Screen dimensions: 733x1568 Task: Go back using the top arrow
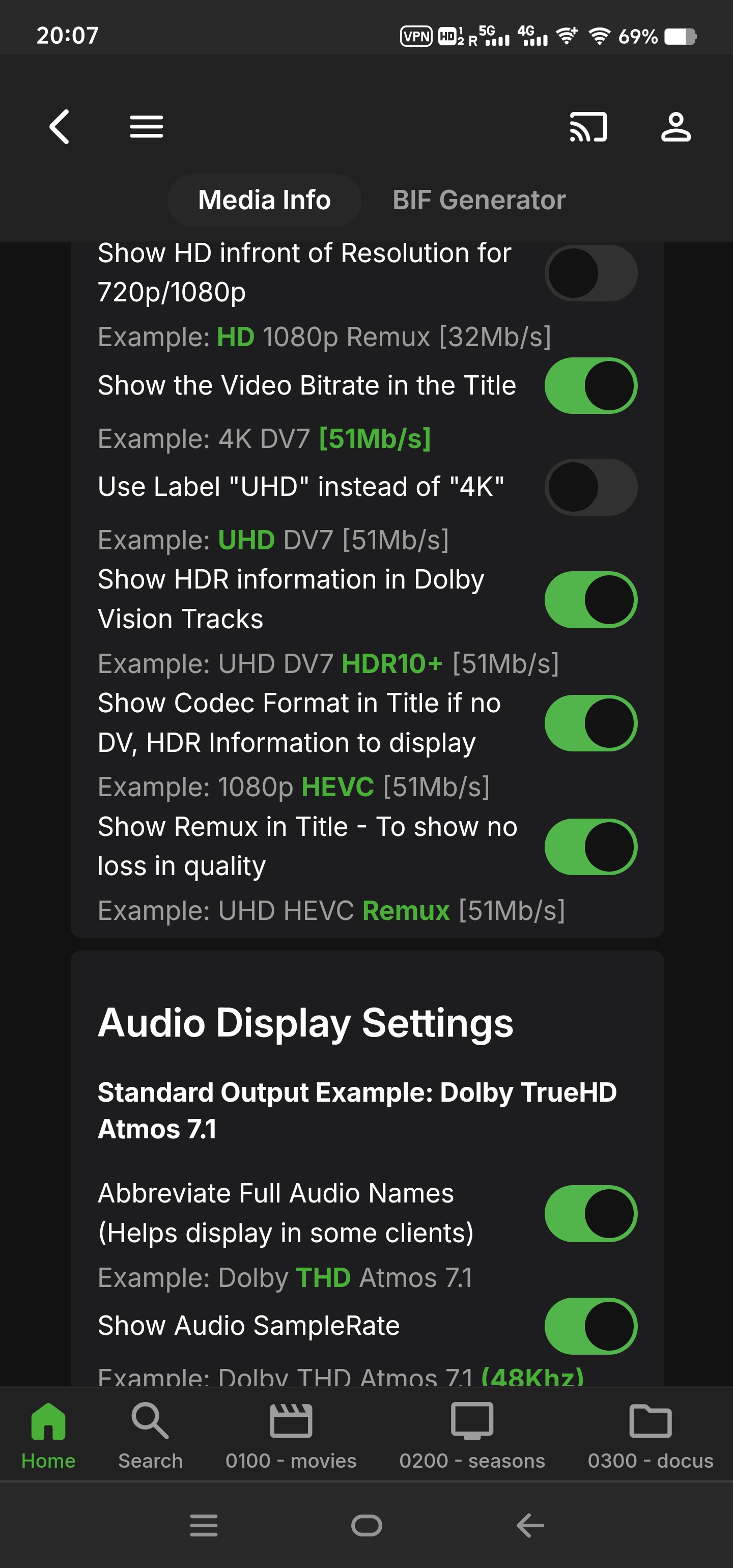tap(59, 127)
